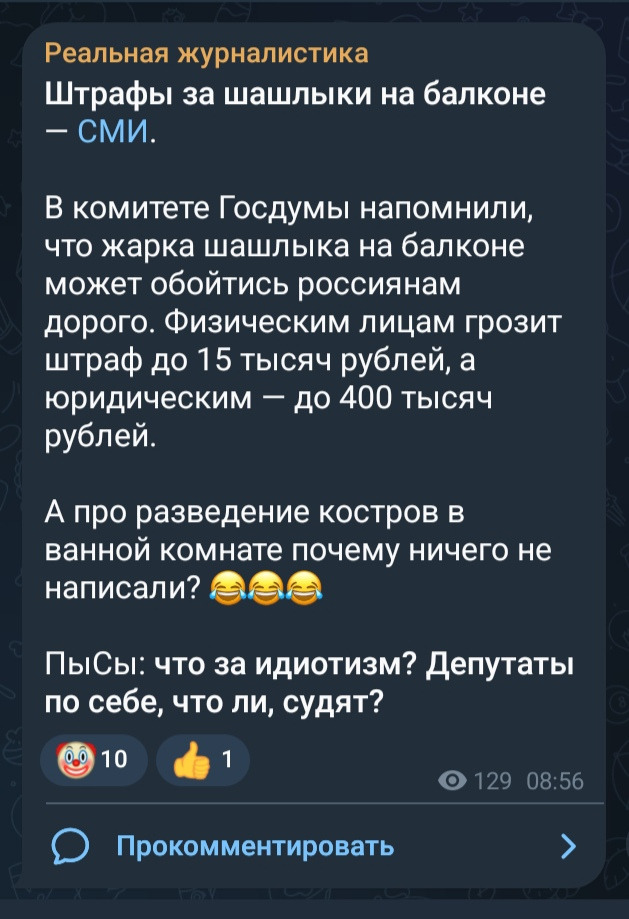Open comments via Прокомментировать
The width and height of the screenshot is (629, 919).
pos(254,847)
